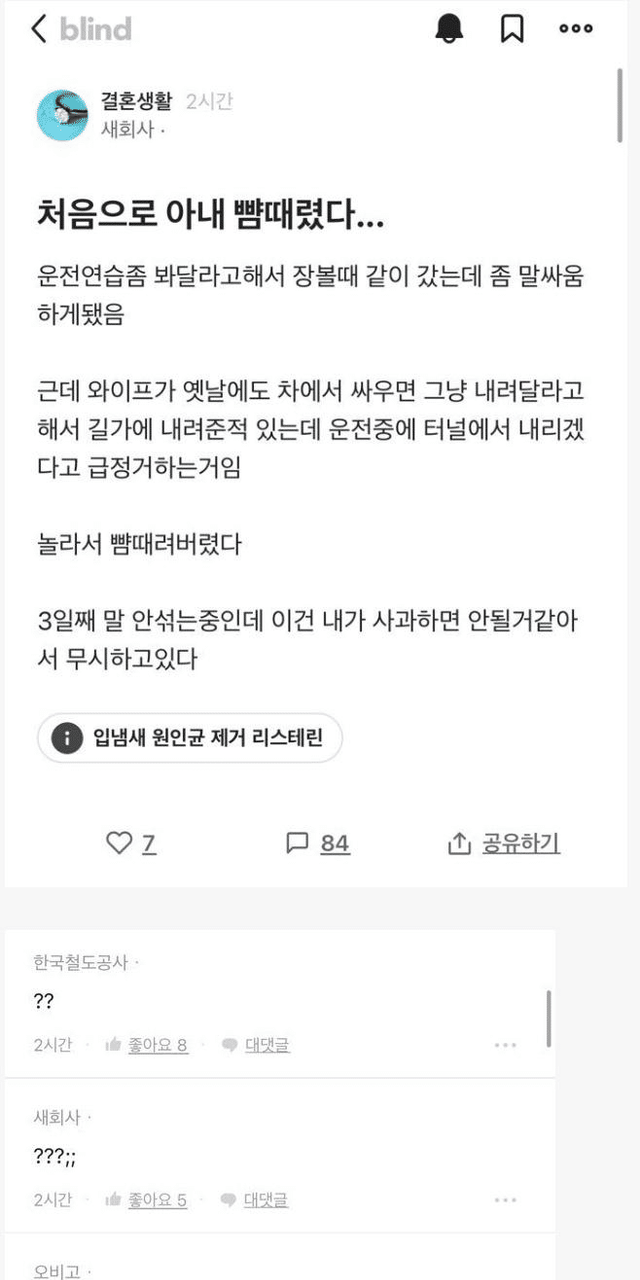
Task: Like the 한국철도공사 comment
Action: pos(147,1045)
